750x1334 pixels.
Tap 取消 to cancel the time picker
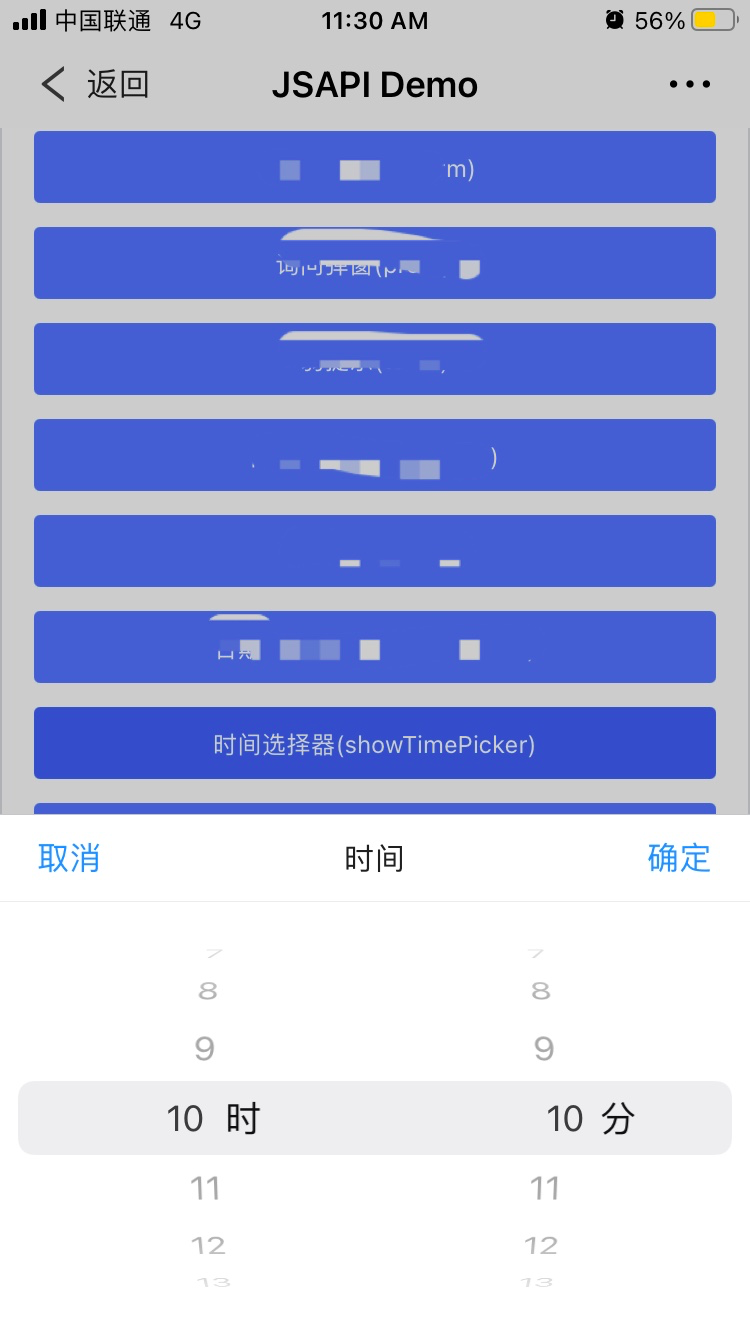69,858
